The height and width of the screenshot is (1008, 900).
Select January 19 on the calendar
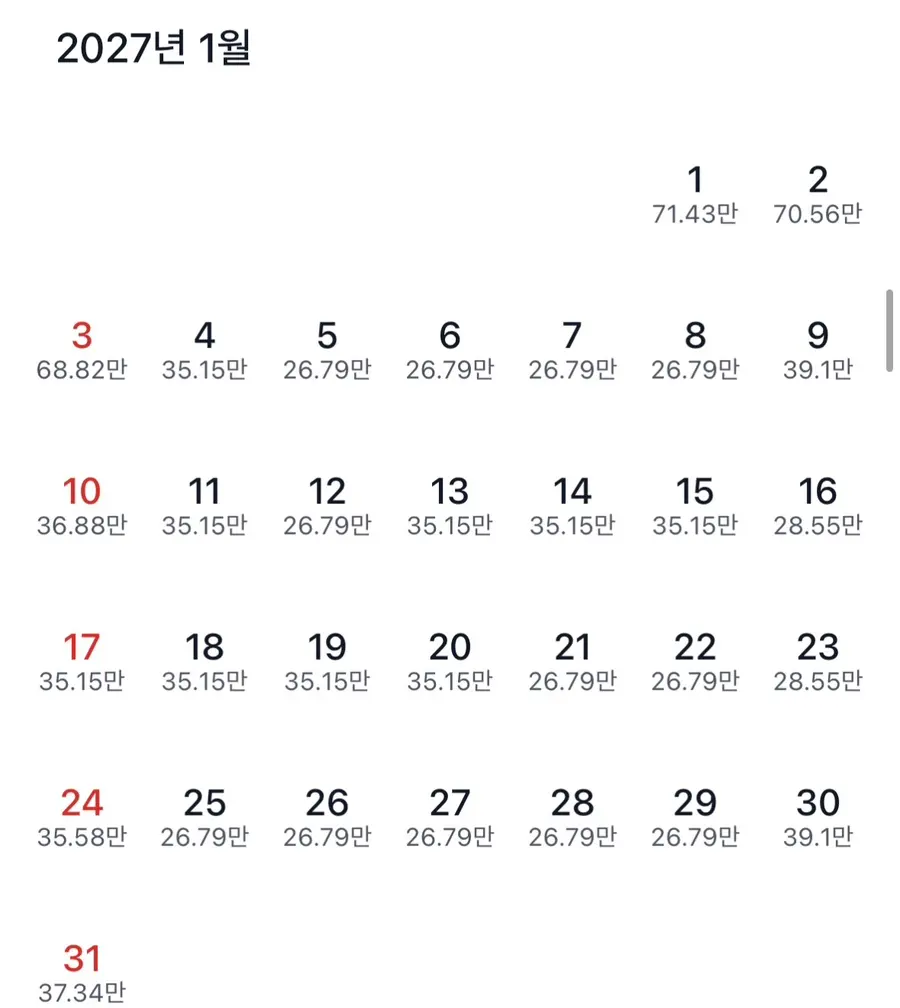click(x=327, y=663)
